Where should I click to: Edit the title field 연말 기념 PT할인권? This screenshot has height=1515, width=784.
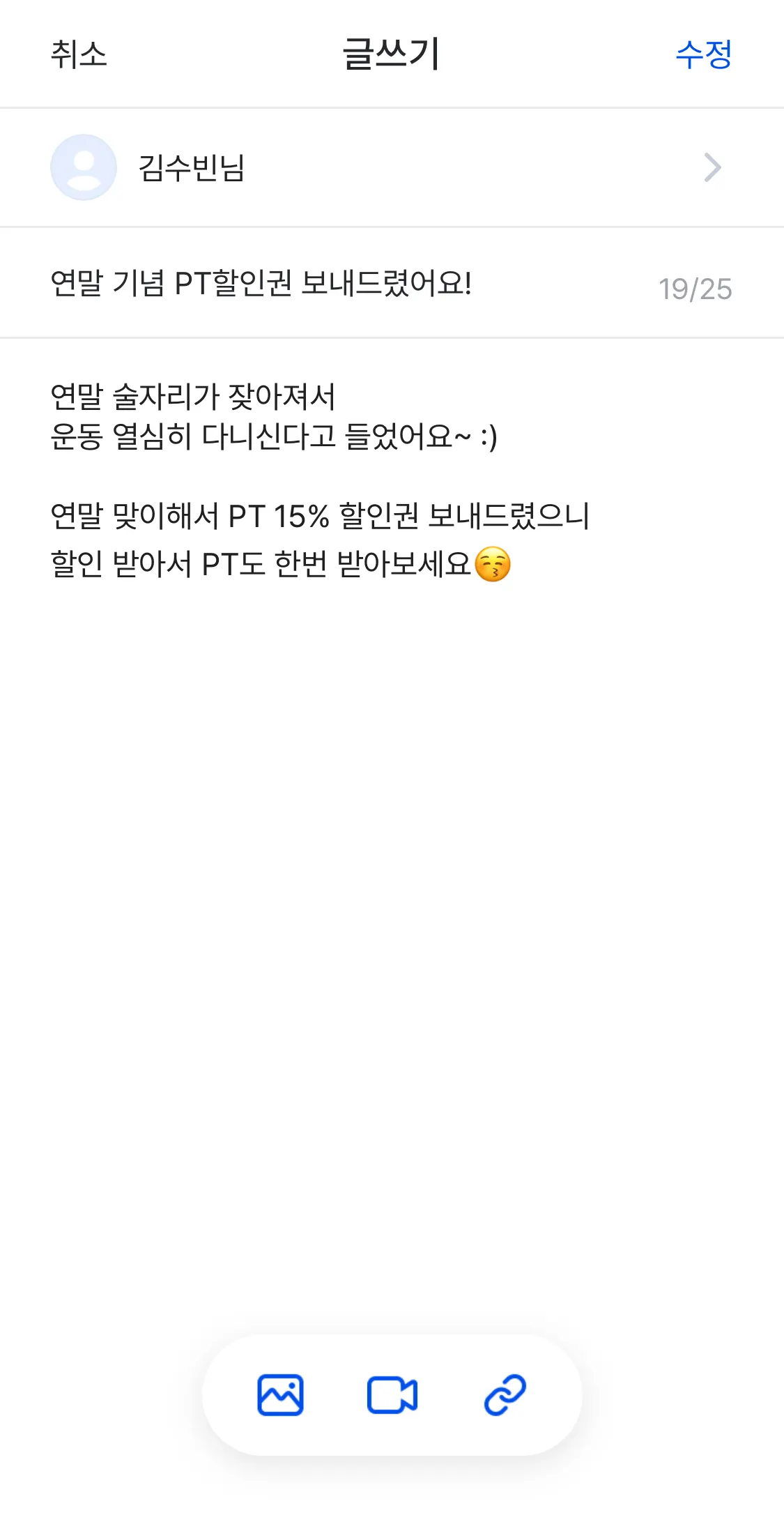(261, 284)
